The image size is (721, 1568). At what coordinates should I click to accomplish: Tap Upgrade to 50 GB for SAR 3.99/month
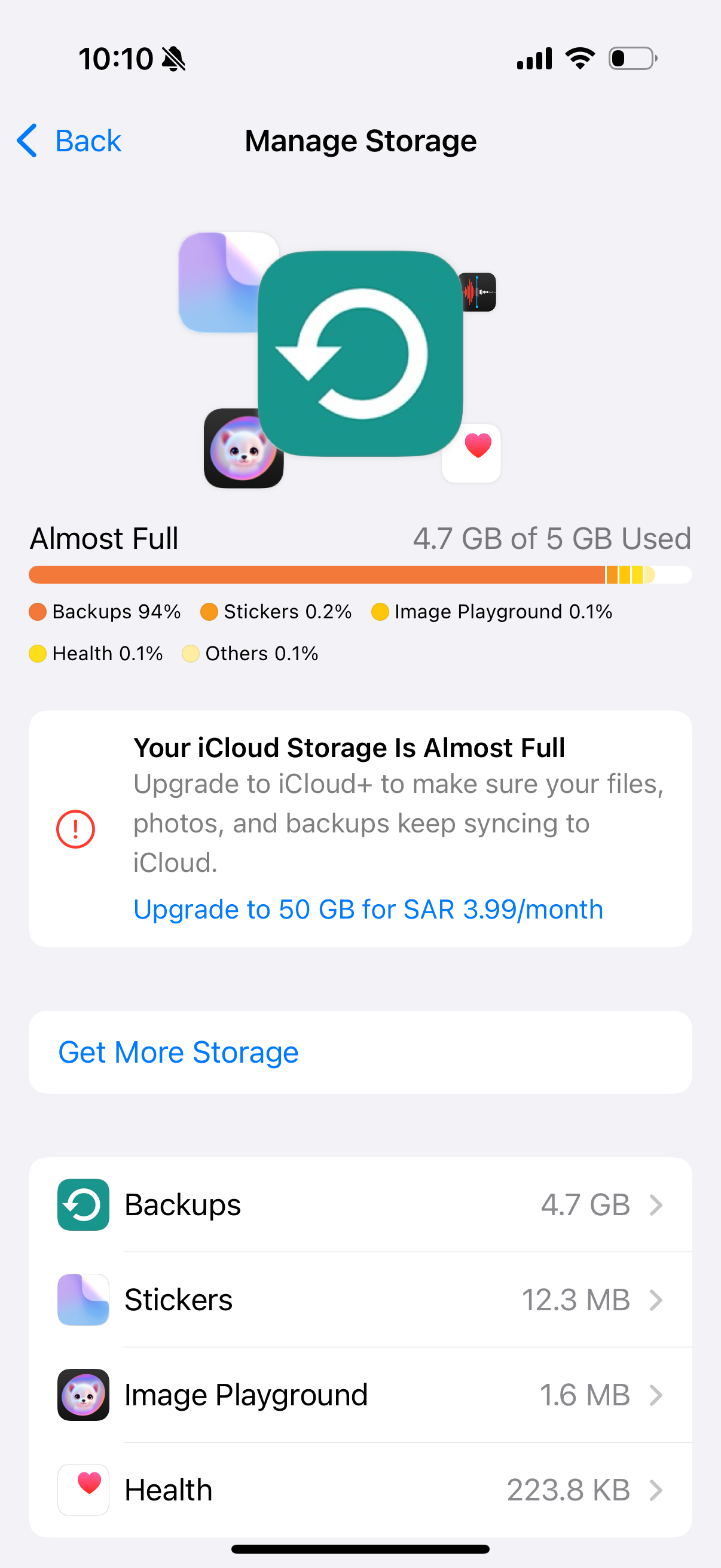pyautogui.click(x=368, y=910)
